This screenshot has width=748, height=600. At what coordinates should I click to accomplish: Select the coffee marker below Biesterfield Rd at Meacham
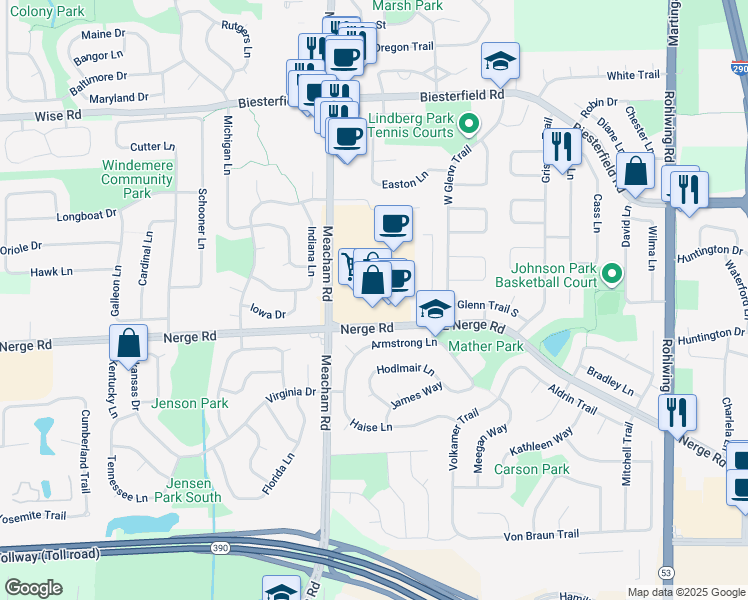pos(348,136)
